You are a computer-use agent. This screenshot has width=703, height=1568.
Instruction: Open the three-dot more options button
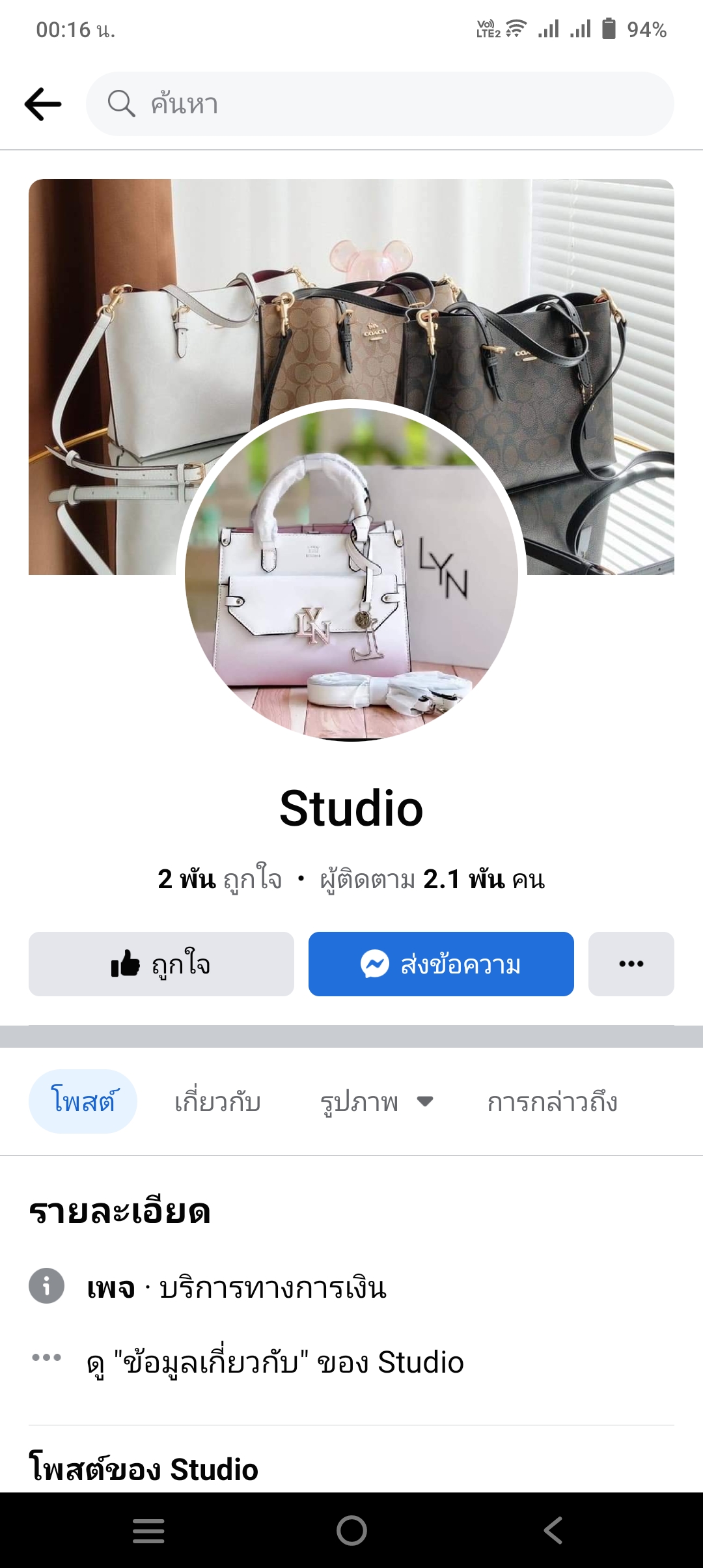point(631,964)
